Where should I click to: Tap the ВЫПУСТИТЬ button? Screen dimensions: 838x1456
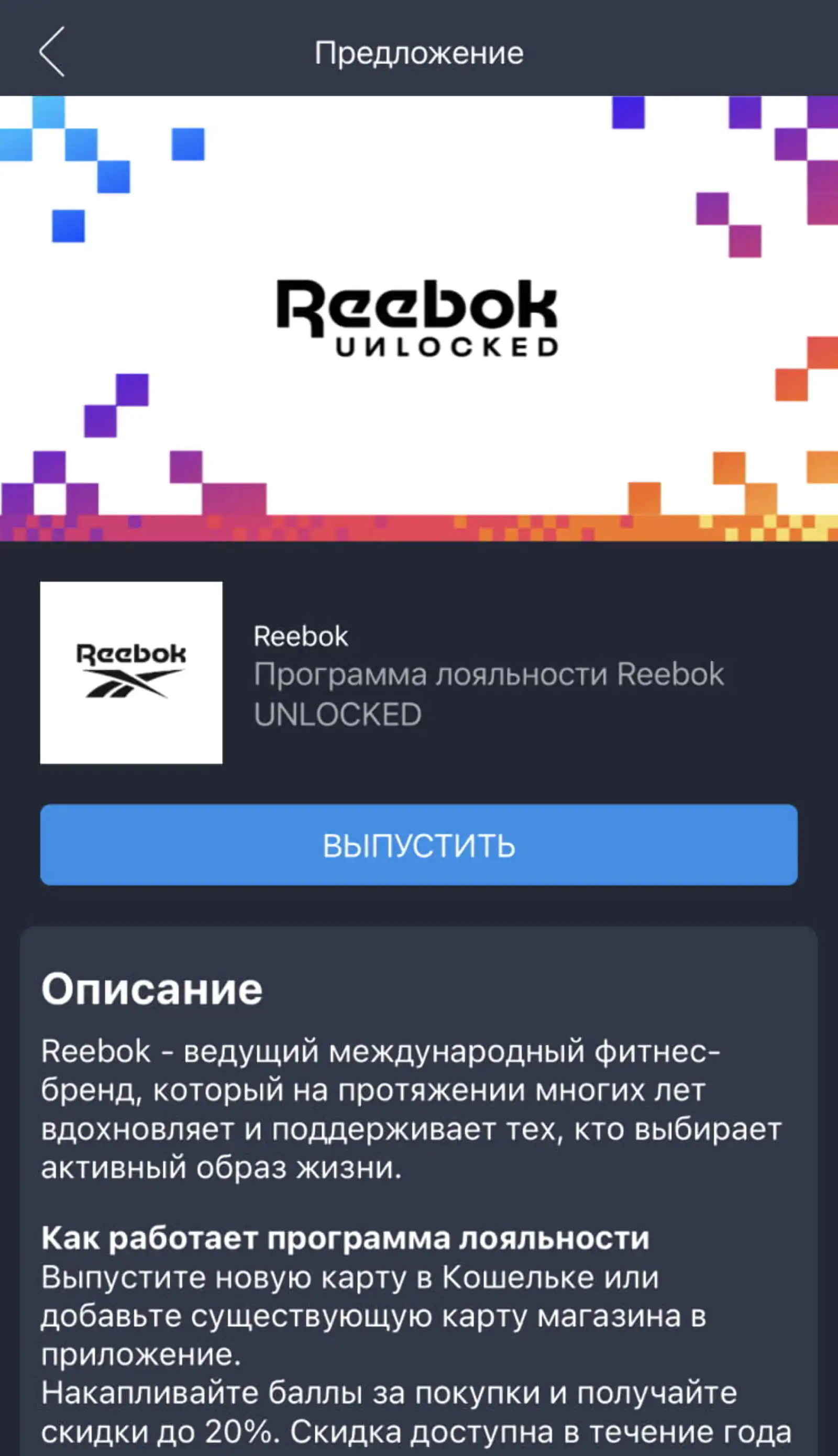[418, 844]
